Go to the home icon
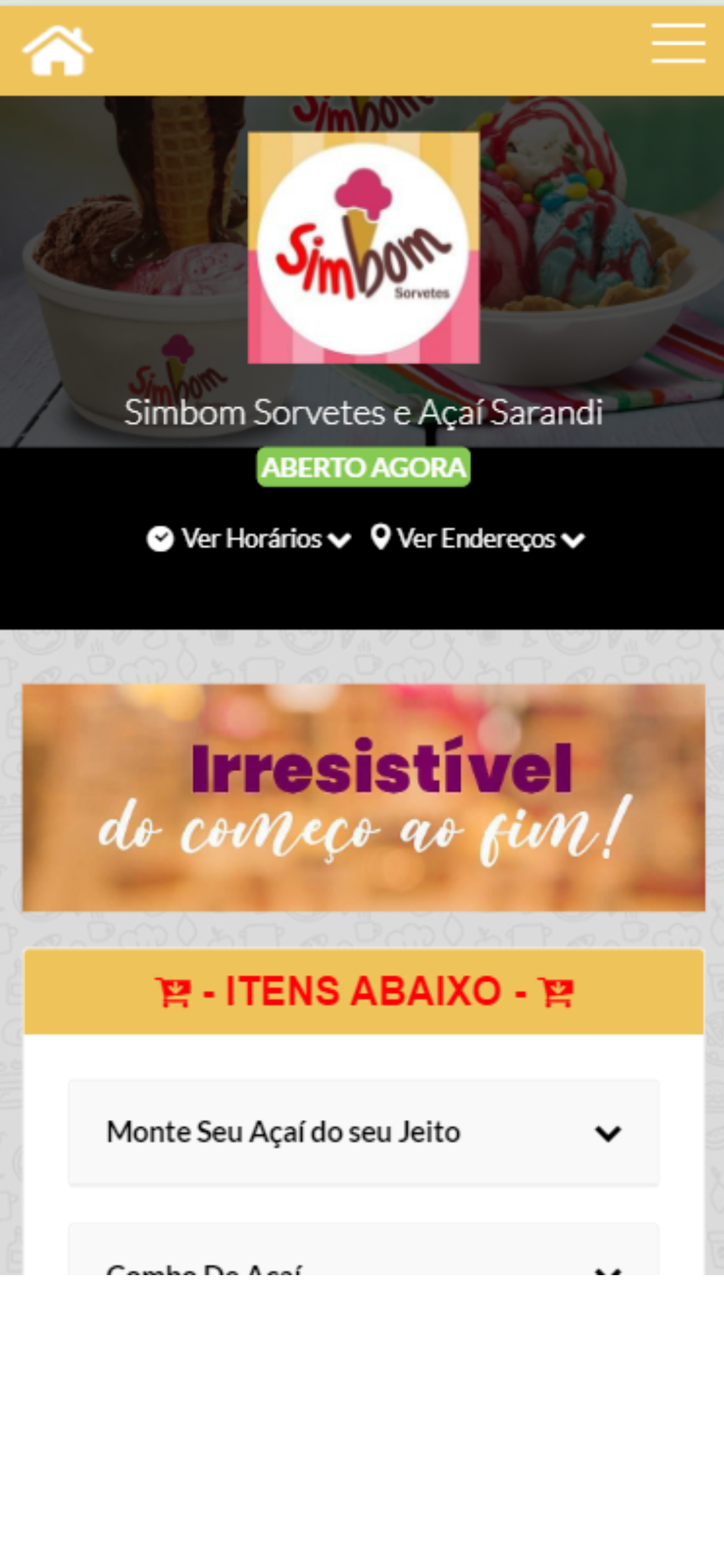This screenshot has width=724, height=1568. (57, 50)
